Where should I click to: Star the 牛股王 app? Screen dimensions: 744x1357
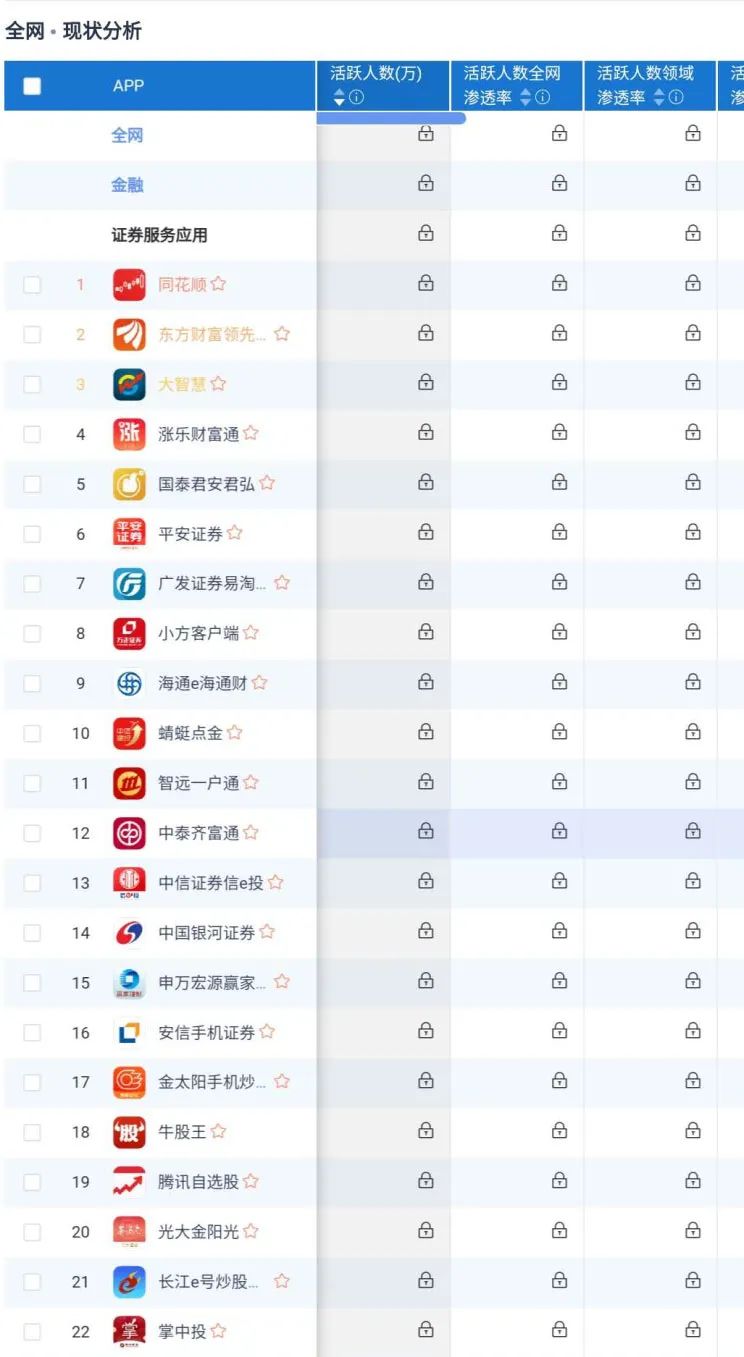(218, 1132)
